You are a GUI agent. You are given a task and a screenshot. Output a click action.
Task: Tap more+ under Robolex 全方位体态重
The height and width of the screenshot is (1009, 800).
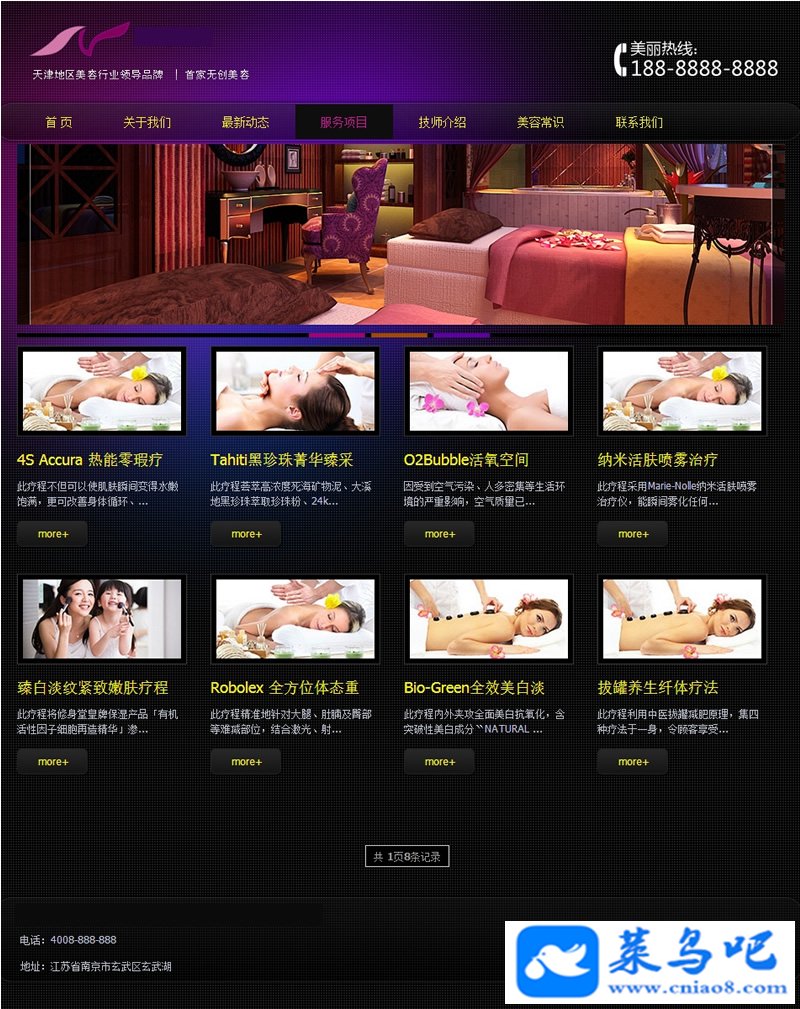point(246,762)
